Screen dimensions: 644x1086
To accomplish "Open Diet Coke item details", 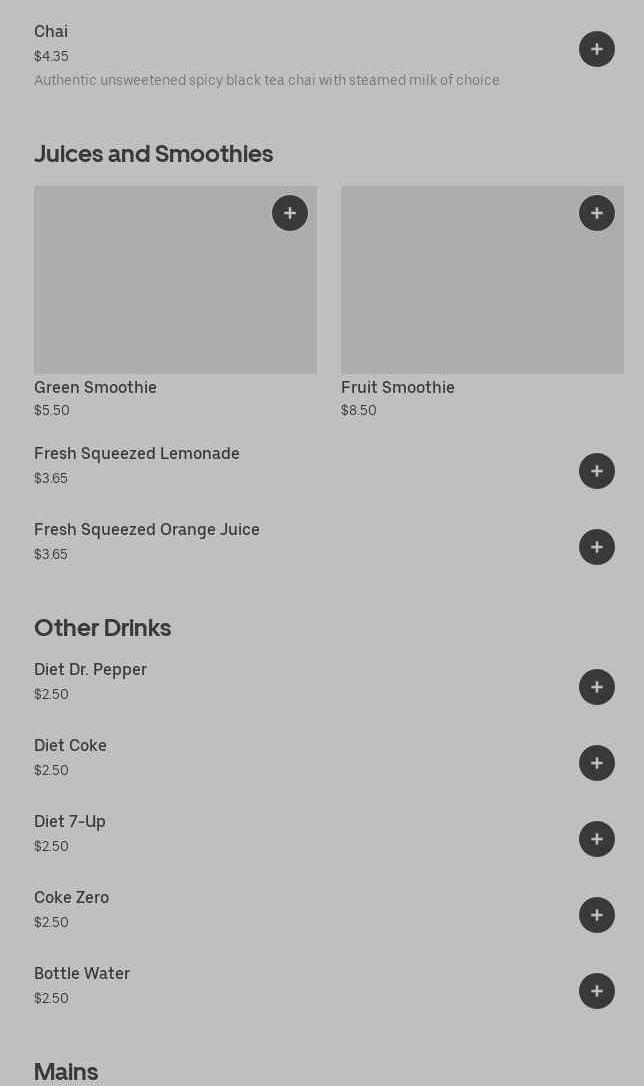I will [x=70, y=746].
